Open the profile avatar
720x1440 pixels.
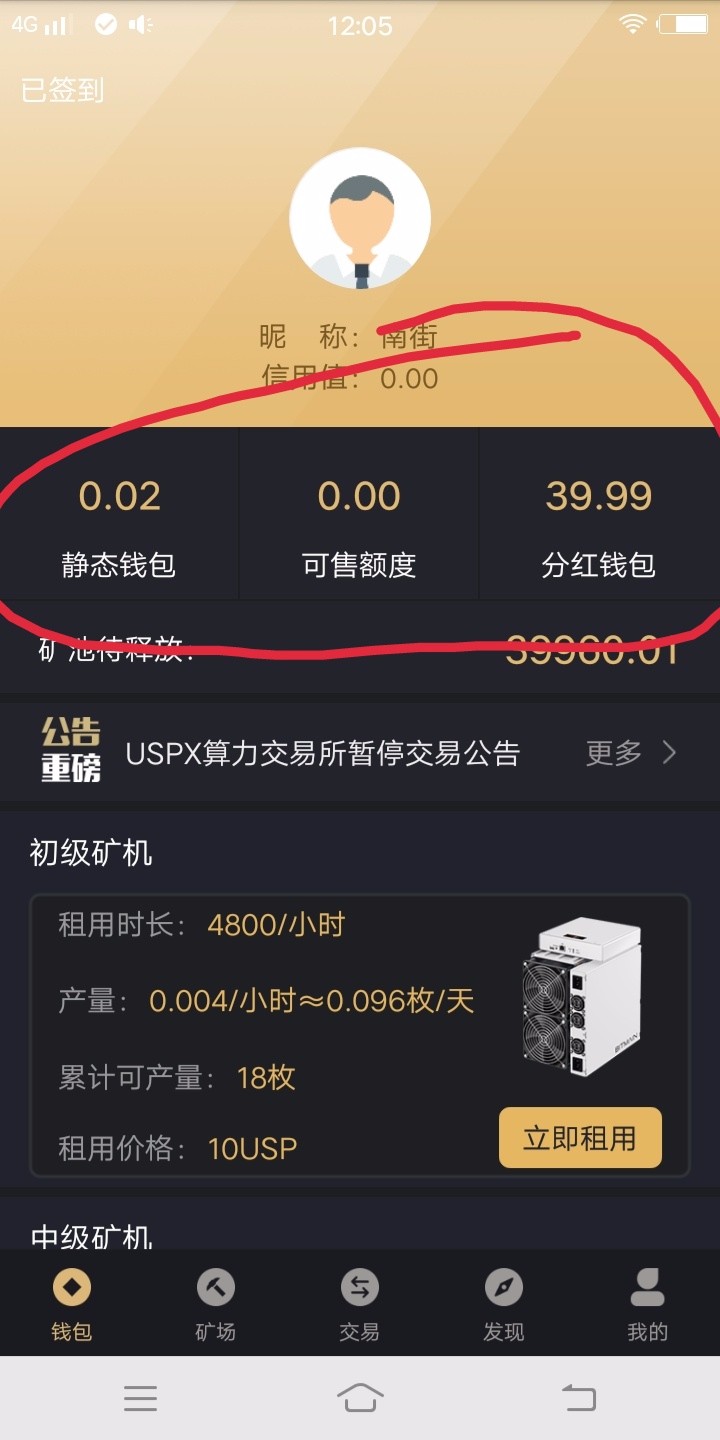[x=360, y=219]
